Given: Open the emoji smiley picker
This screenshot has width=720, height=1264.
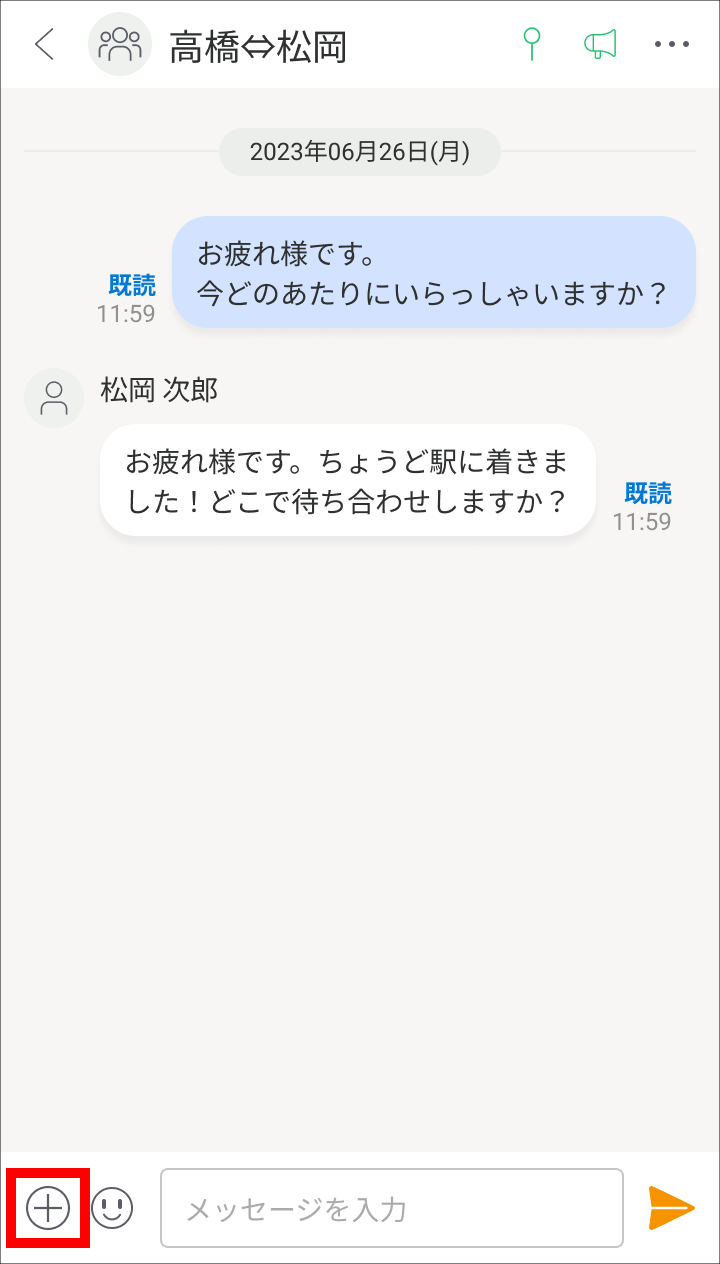Looking at the screenshot, I should tap(112, 1208).
